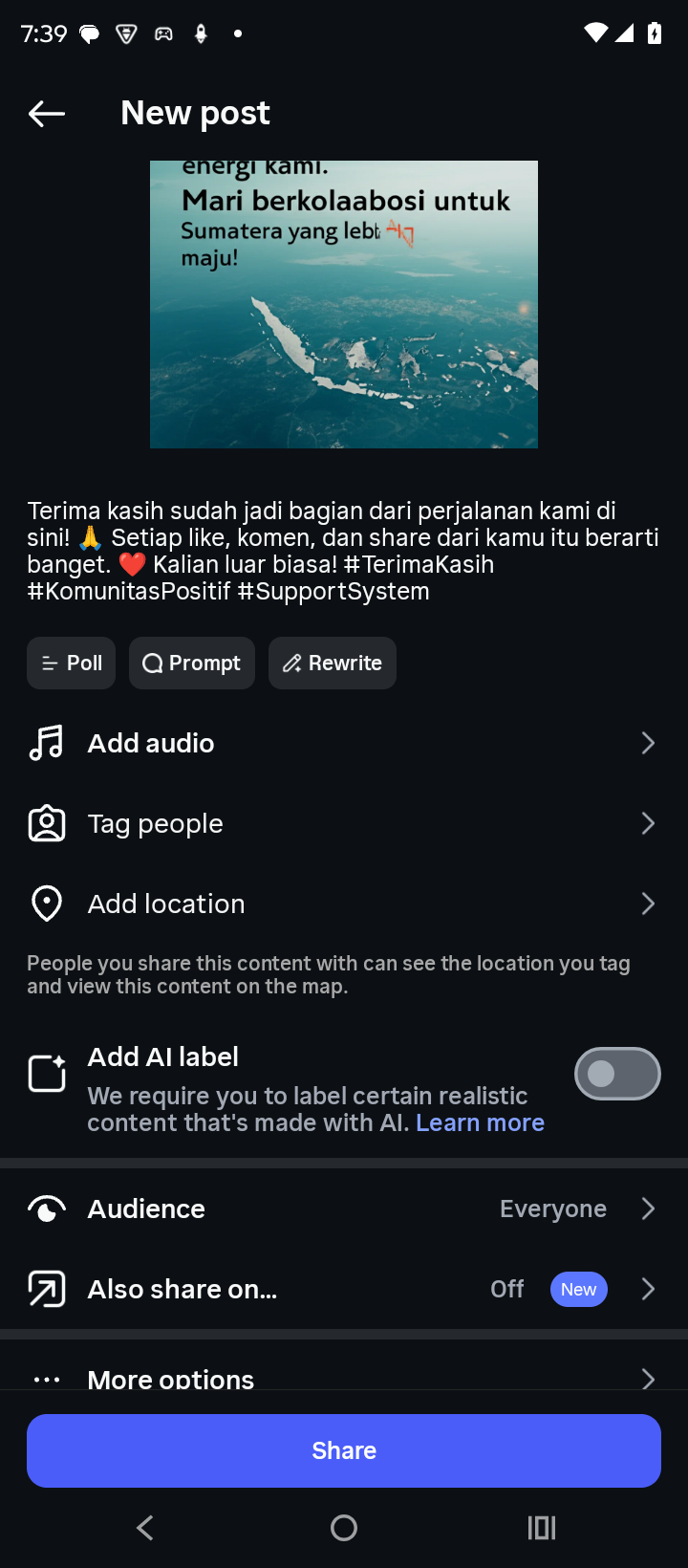Open More options

point(344,1377)
